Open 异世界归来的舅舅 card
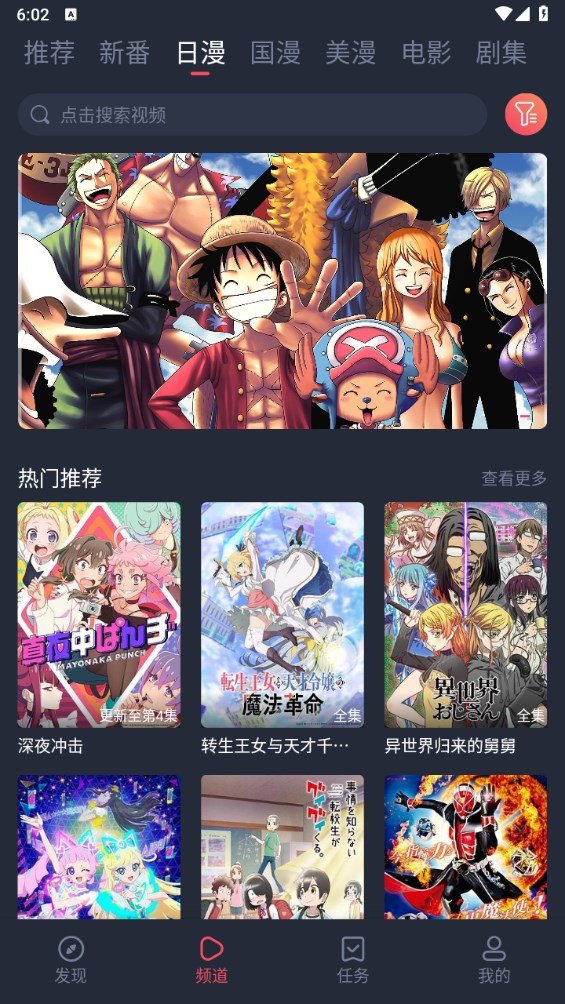Viewport: 565px width, 1004px height. [x=466, y=629]
